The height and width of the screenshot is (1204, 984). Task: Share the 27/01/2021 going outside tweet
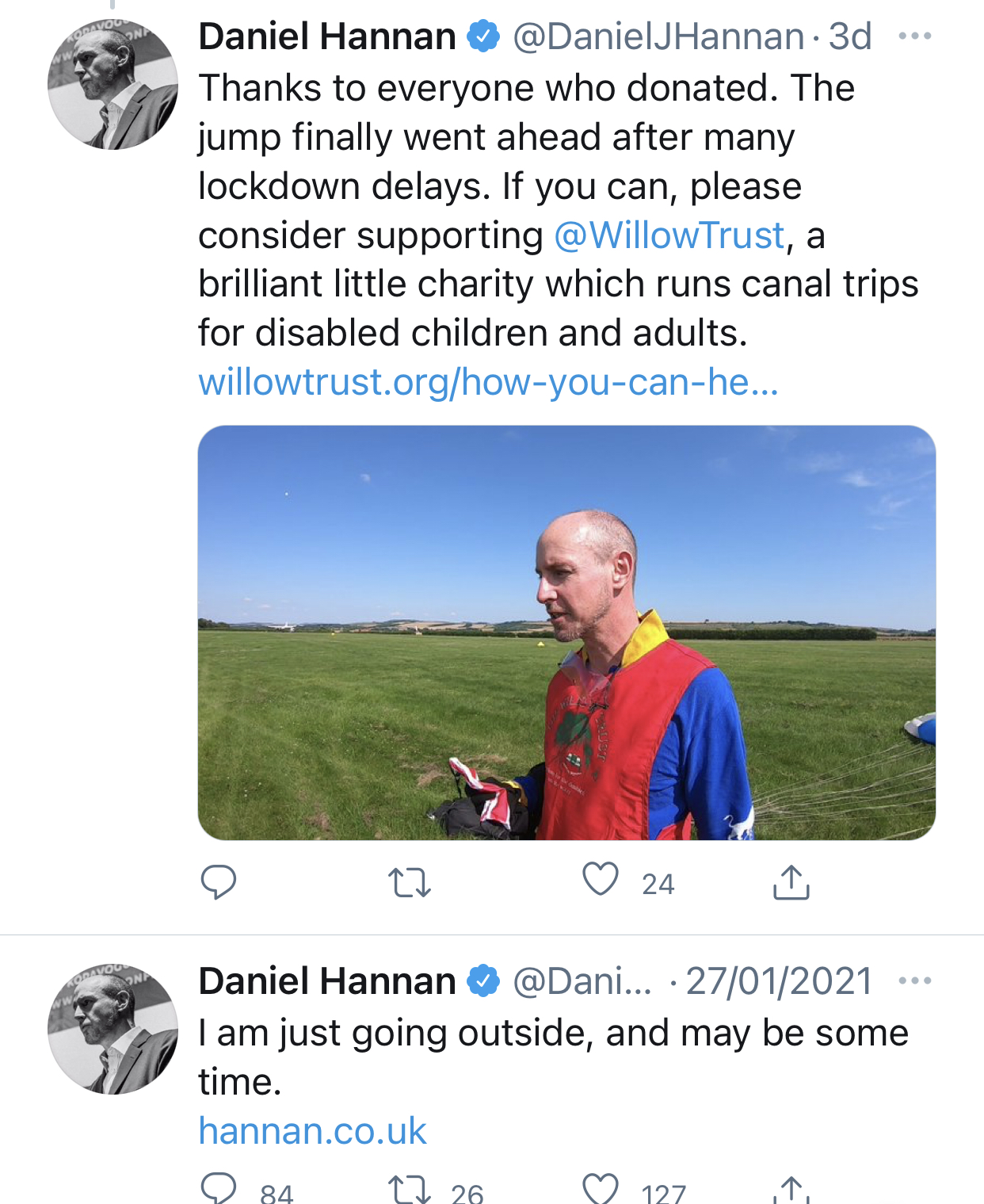coord(791,1191)
